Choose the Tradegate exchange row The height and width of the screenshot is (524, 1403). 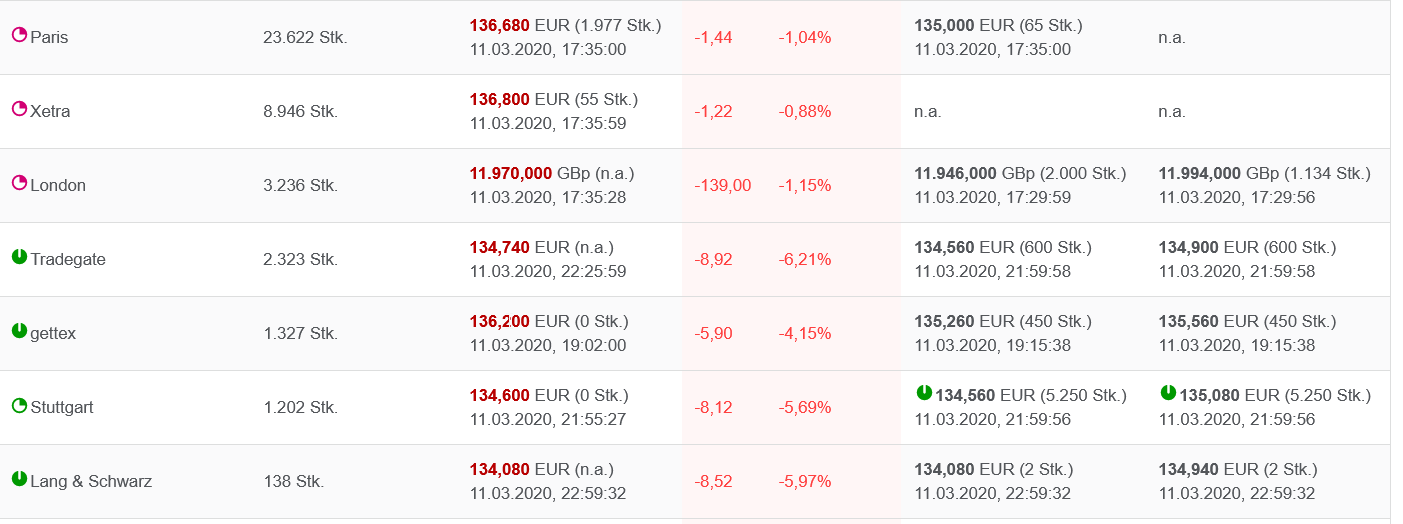pyautogui.click(x=68, y=259)
